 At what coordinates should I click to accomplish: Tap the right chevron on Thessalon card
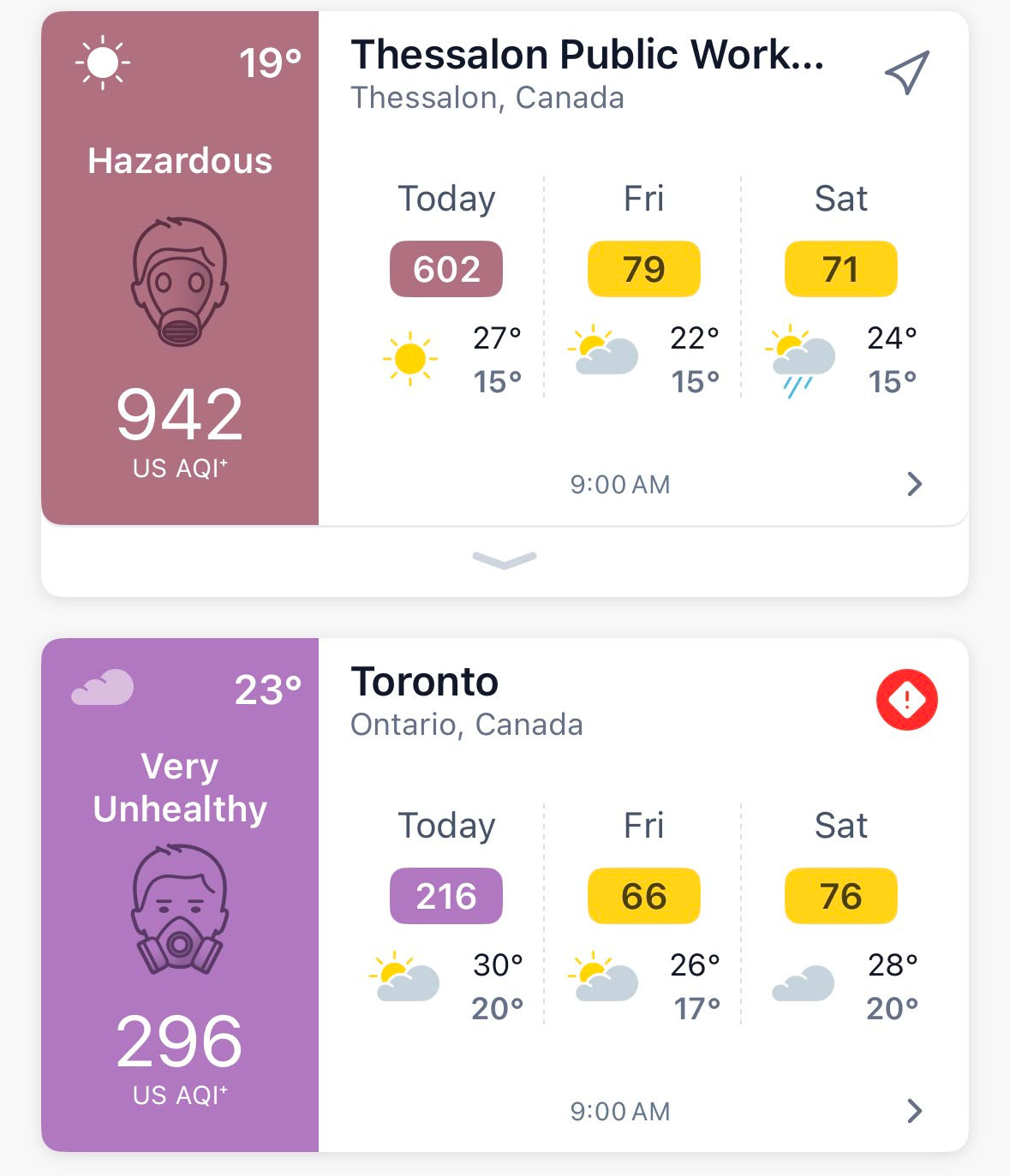tap(915, 484)
